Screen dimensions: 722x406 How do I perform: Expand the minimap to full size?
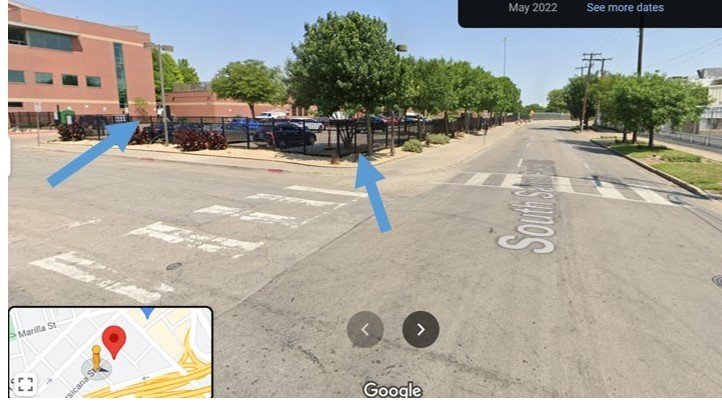[x=26, y=383]
